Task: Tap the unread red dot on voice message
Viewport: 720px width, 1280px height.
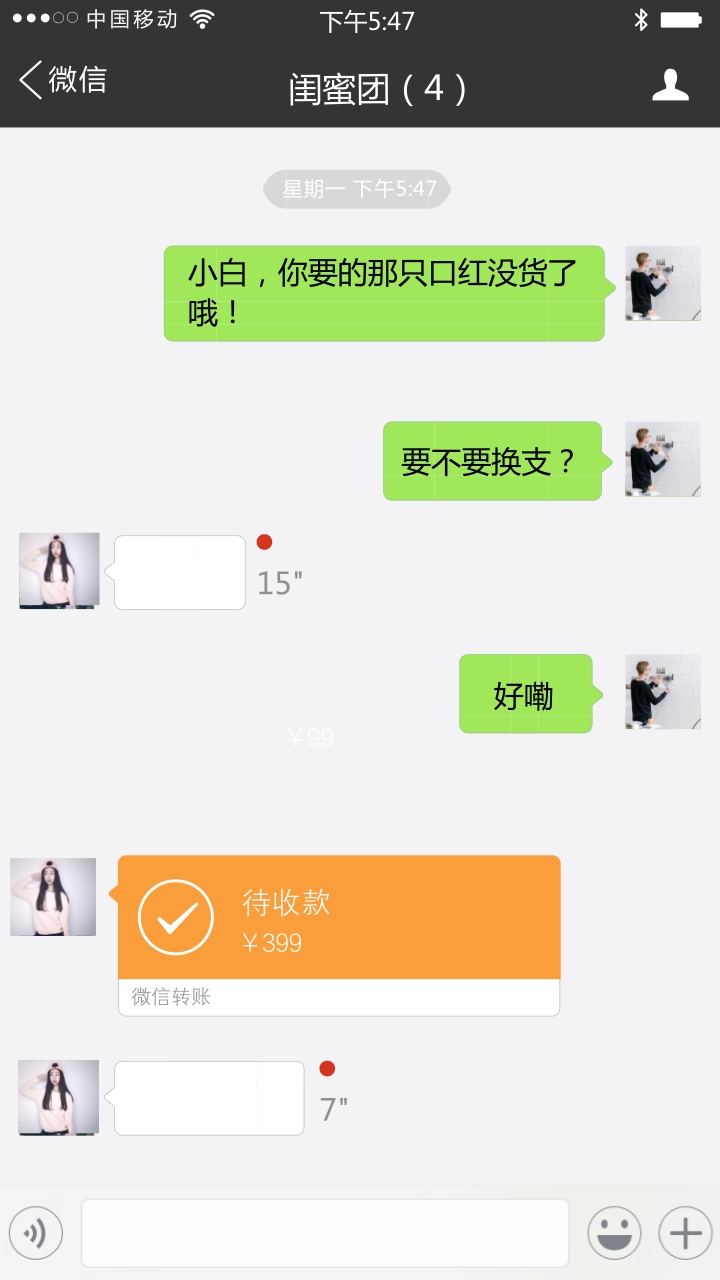Action: click(x=263, y=543)
